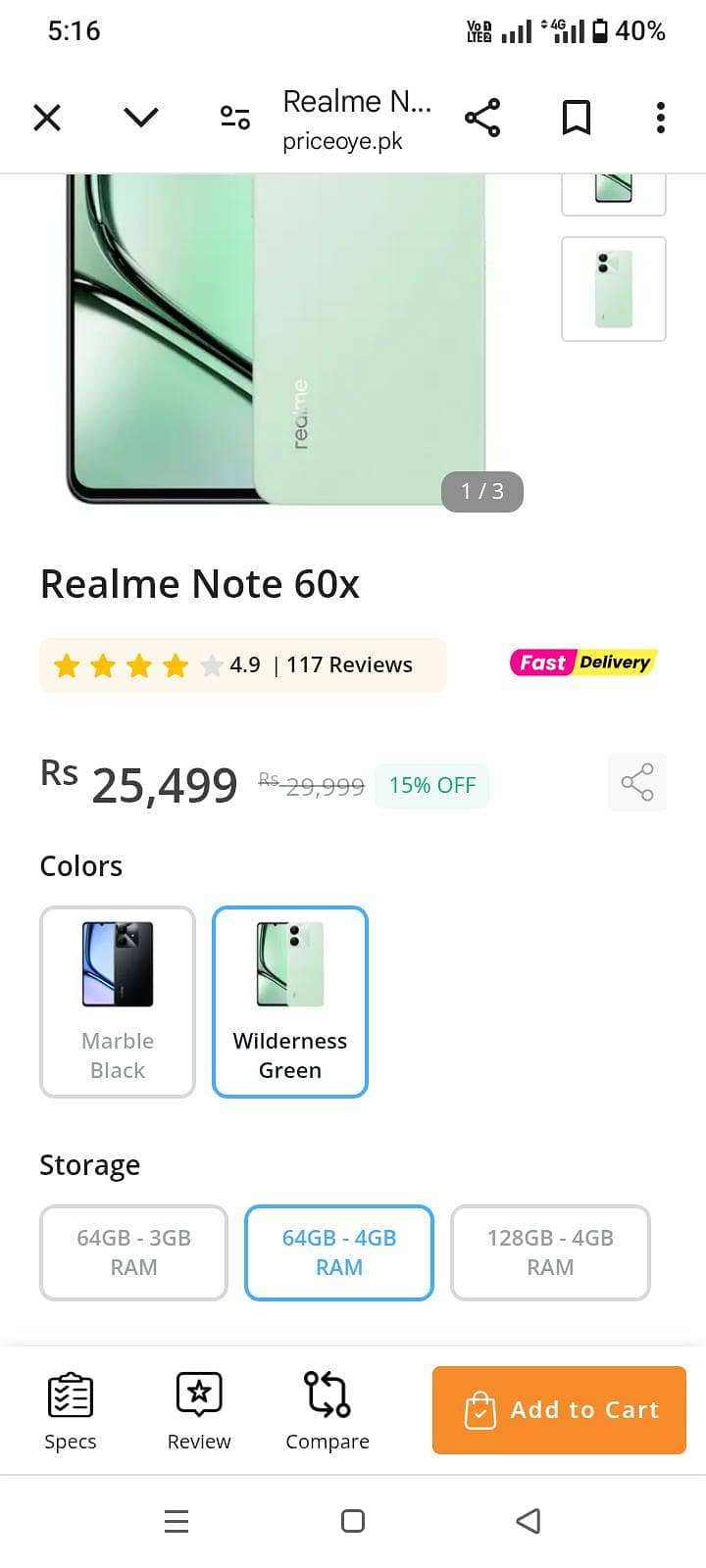The image size is (706, 1568).
Task: Close the browser tab with X
Action: [47, 118]
